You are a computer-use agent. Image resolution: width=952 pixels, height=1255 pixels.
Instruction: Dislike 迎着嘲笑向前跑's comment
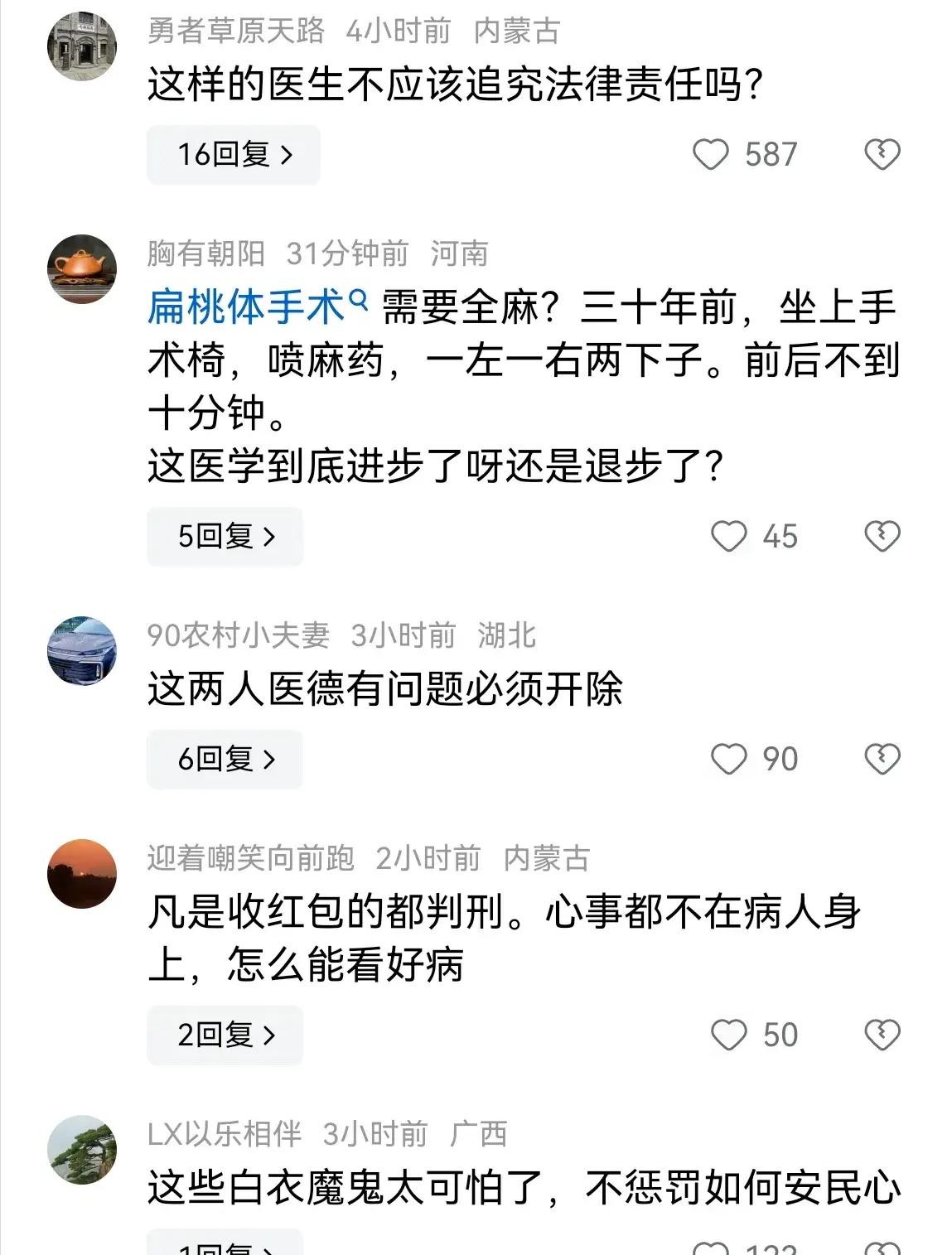(x=882, y=1035)
